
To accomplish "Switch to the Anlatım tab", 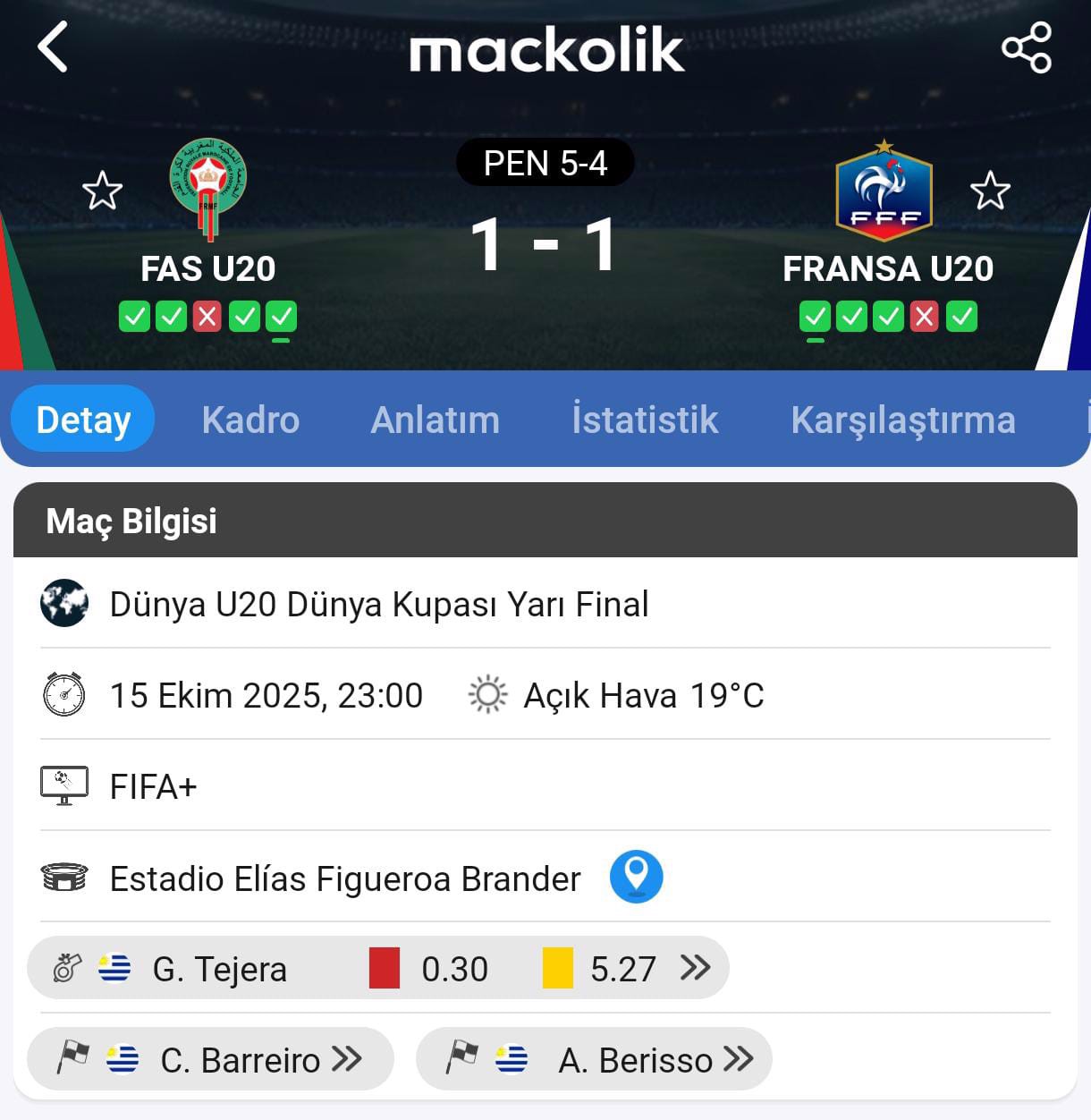I will pyautogui.click(x=435, y=420).
